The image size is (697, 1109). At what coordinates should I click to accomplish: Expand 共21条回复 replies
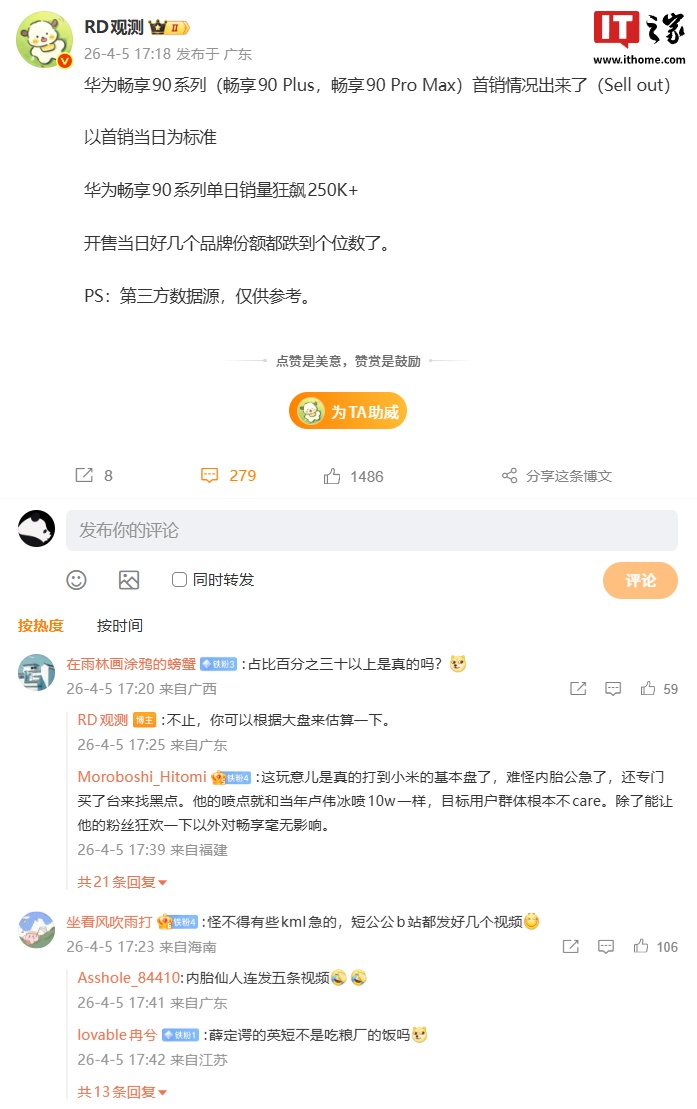coord(122,882)
